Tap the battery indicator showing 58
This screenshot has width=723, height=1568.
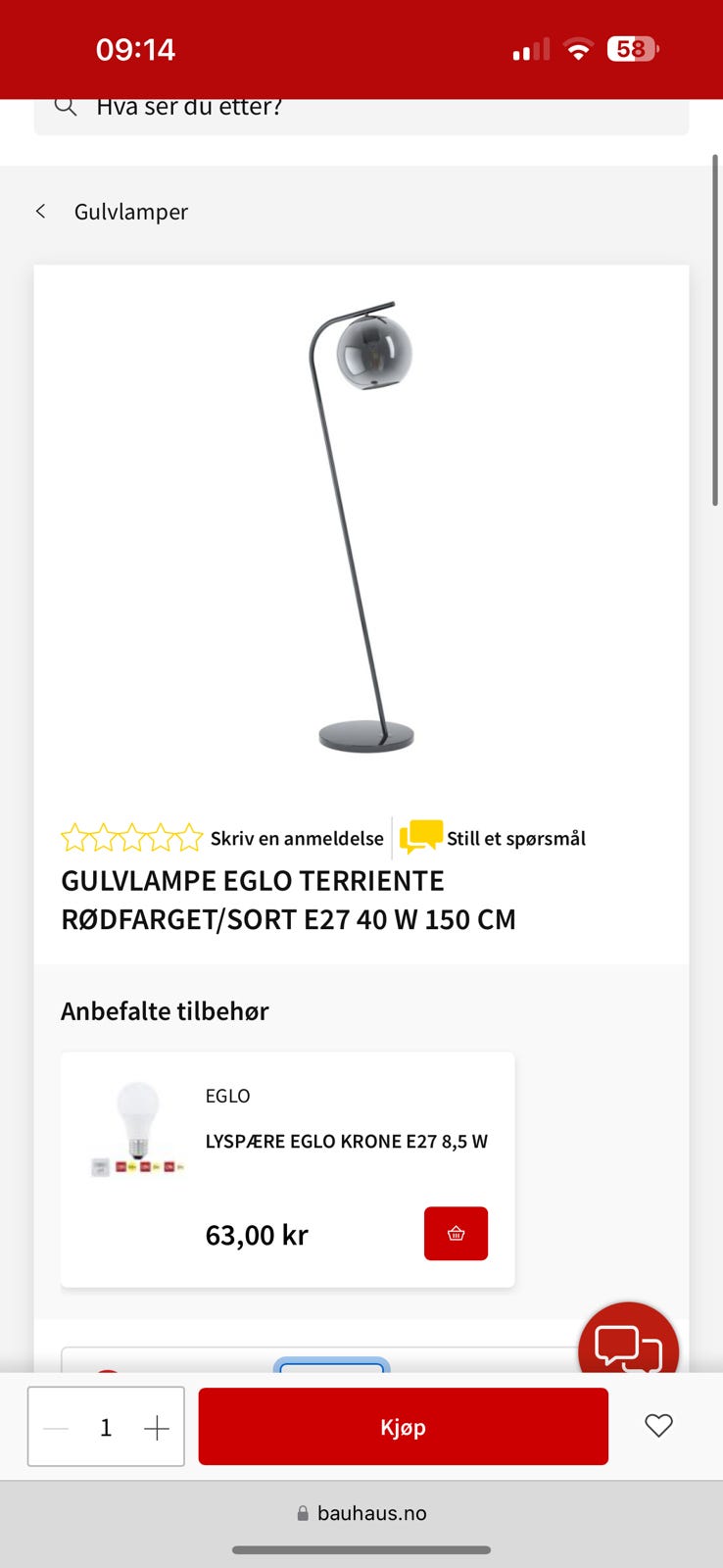631,48
